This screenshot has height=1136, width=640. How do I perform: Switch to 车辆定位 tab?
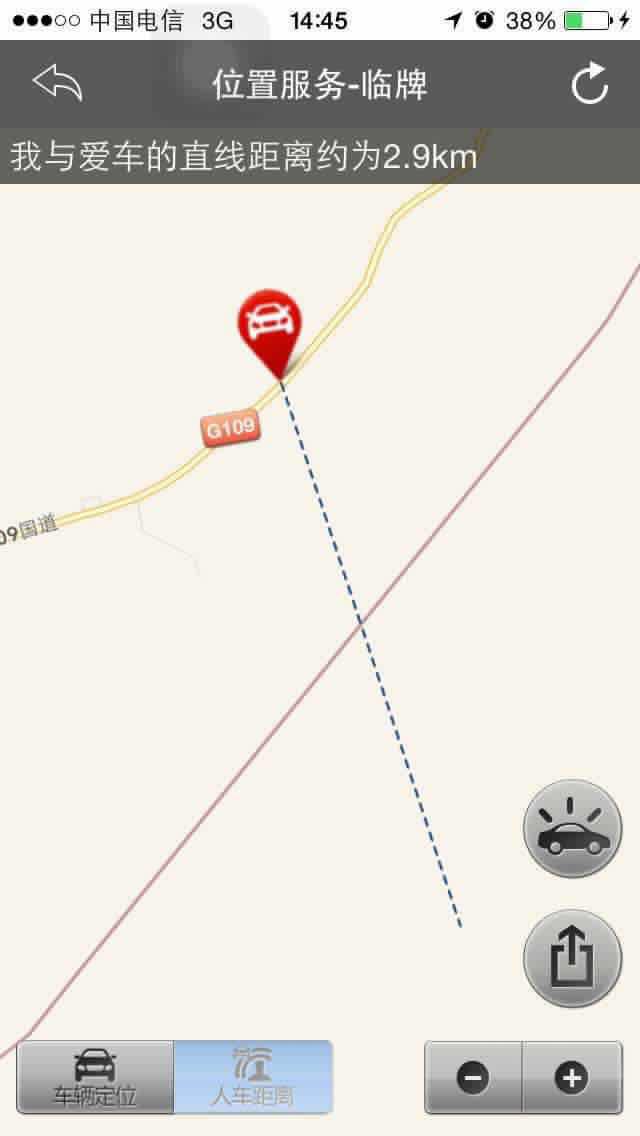pyautogui.click(x=95, y=1077)
